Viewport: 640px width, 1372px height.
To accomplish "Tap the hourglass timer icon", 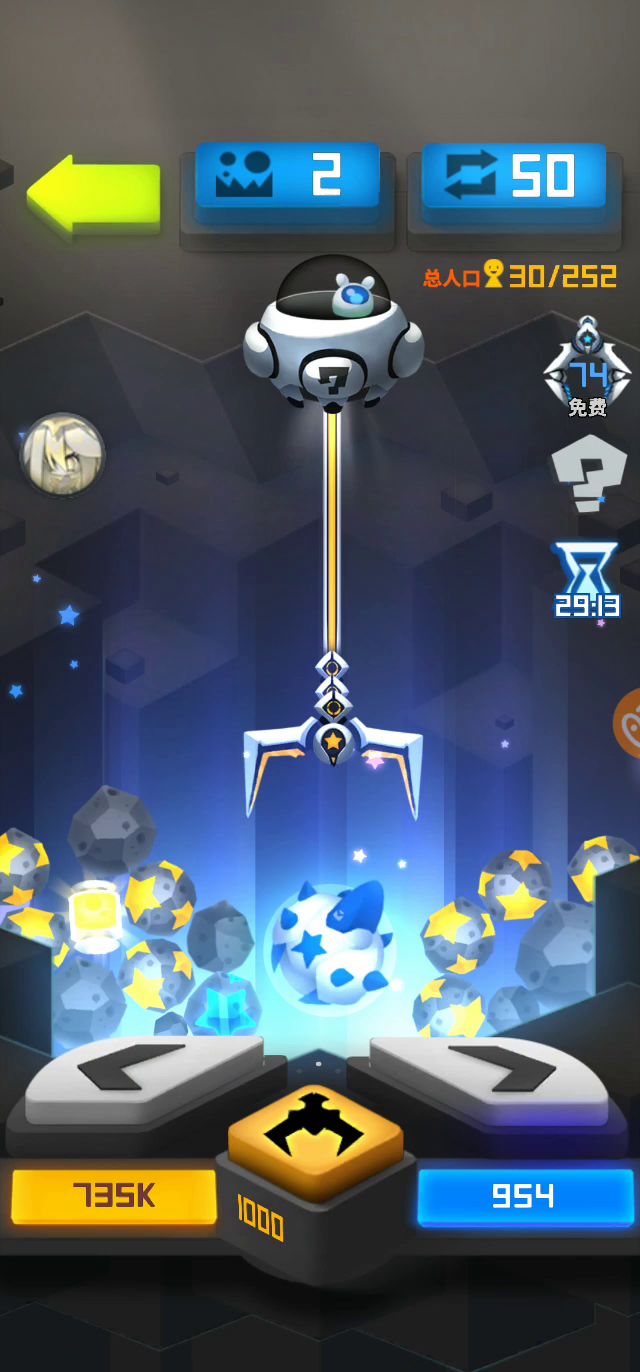I will pos(587,578).
